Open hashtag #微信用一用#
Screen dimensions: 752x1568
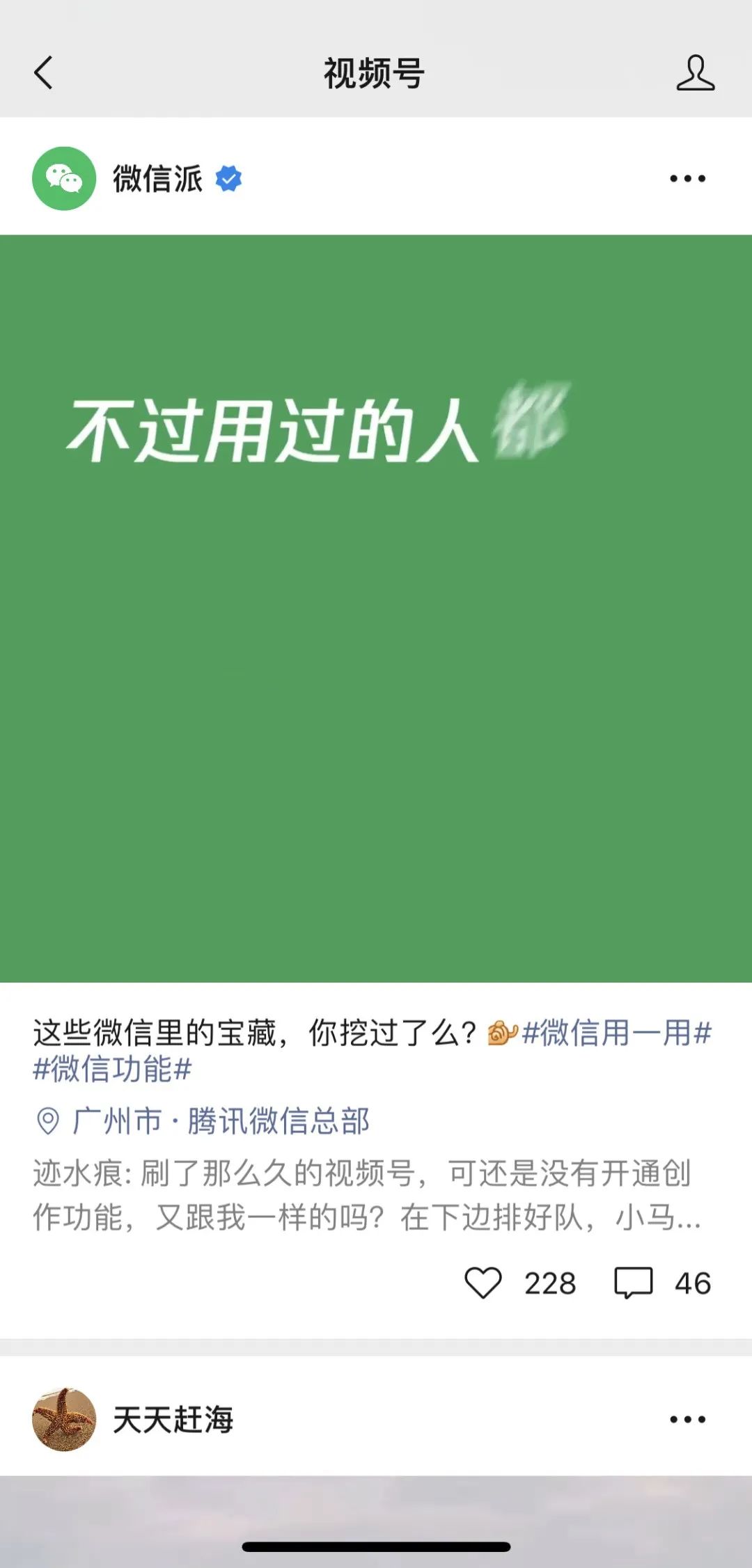tap(617, 1033)
